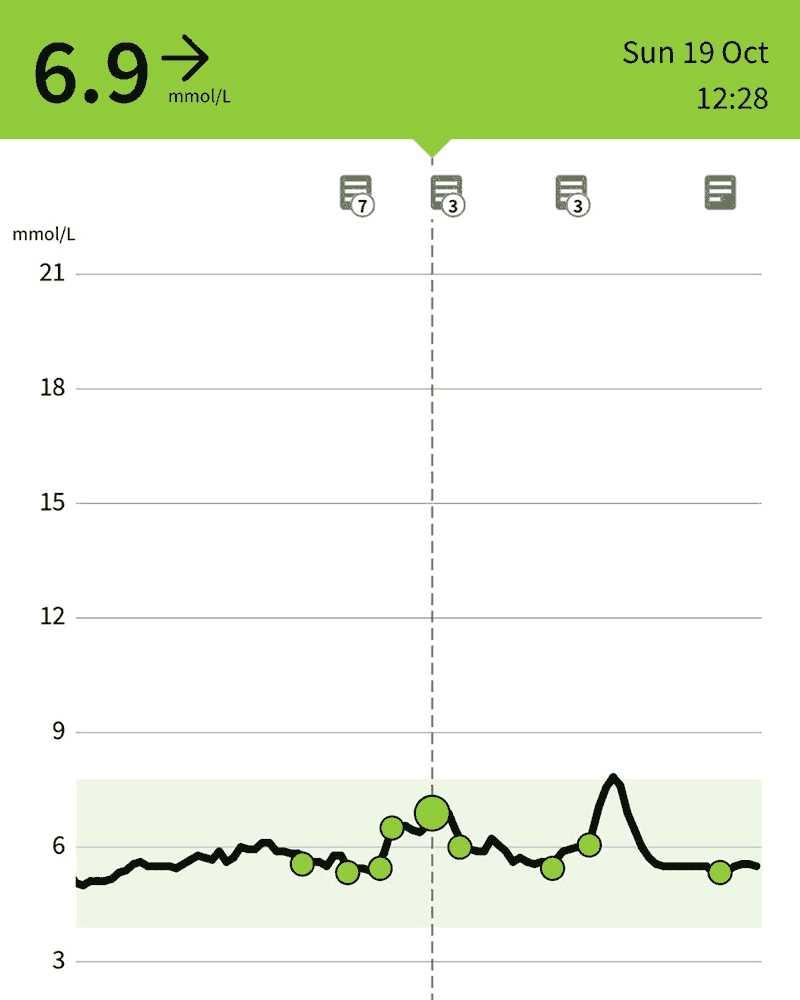Open the notes icon with badge 7

(356, 193)
